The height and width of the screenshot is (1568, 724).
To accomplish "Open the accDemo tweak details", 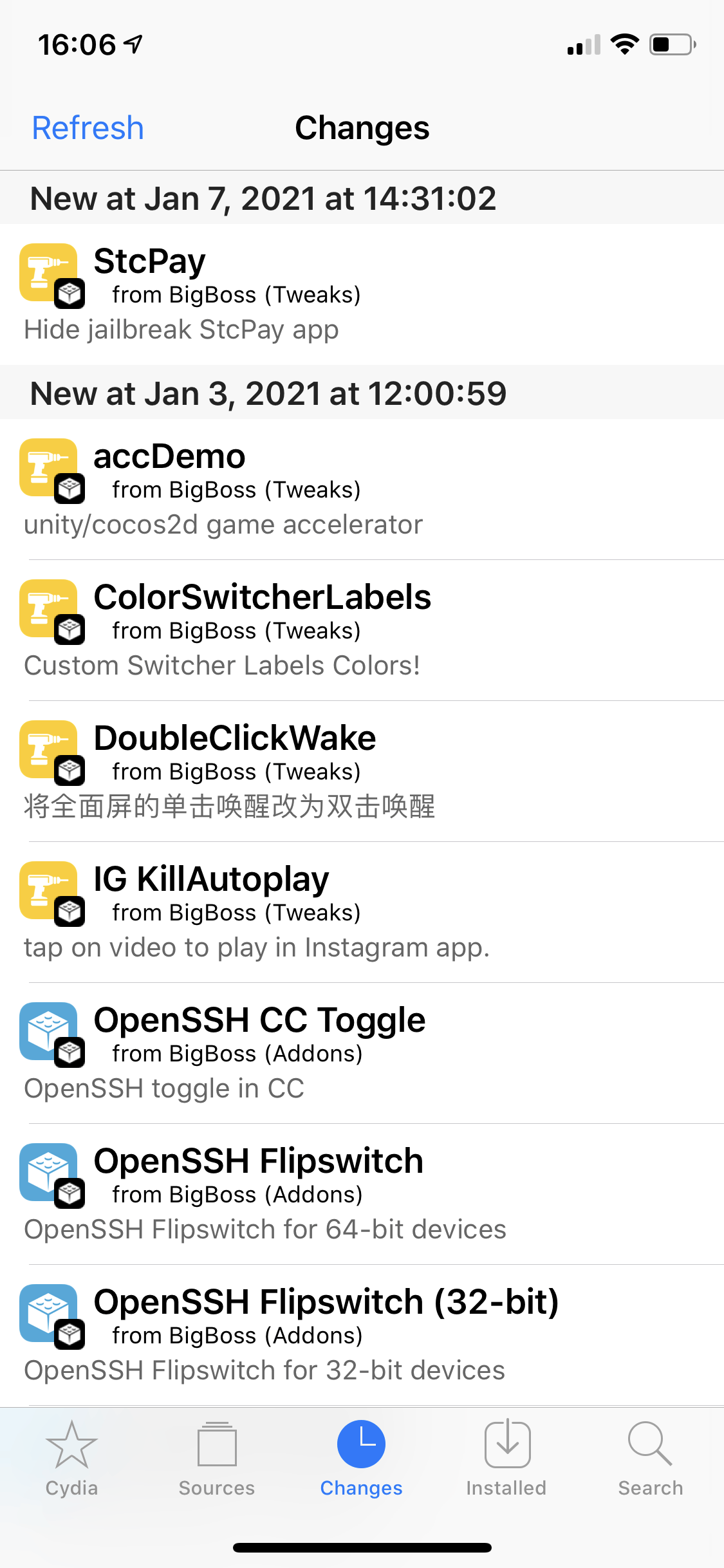I will pyautogui.click(x=362, y=489).
